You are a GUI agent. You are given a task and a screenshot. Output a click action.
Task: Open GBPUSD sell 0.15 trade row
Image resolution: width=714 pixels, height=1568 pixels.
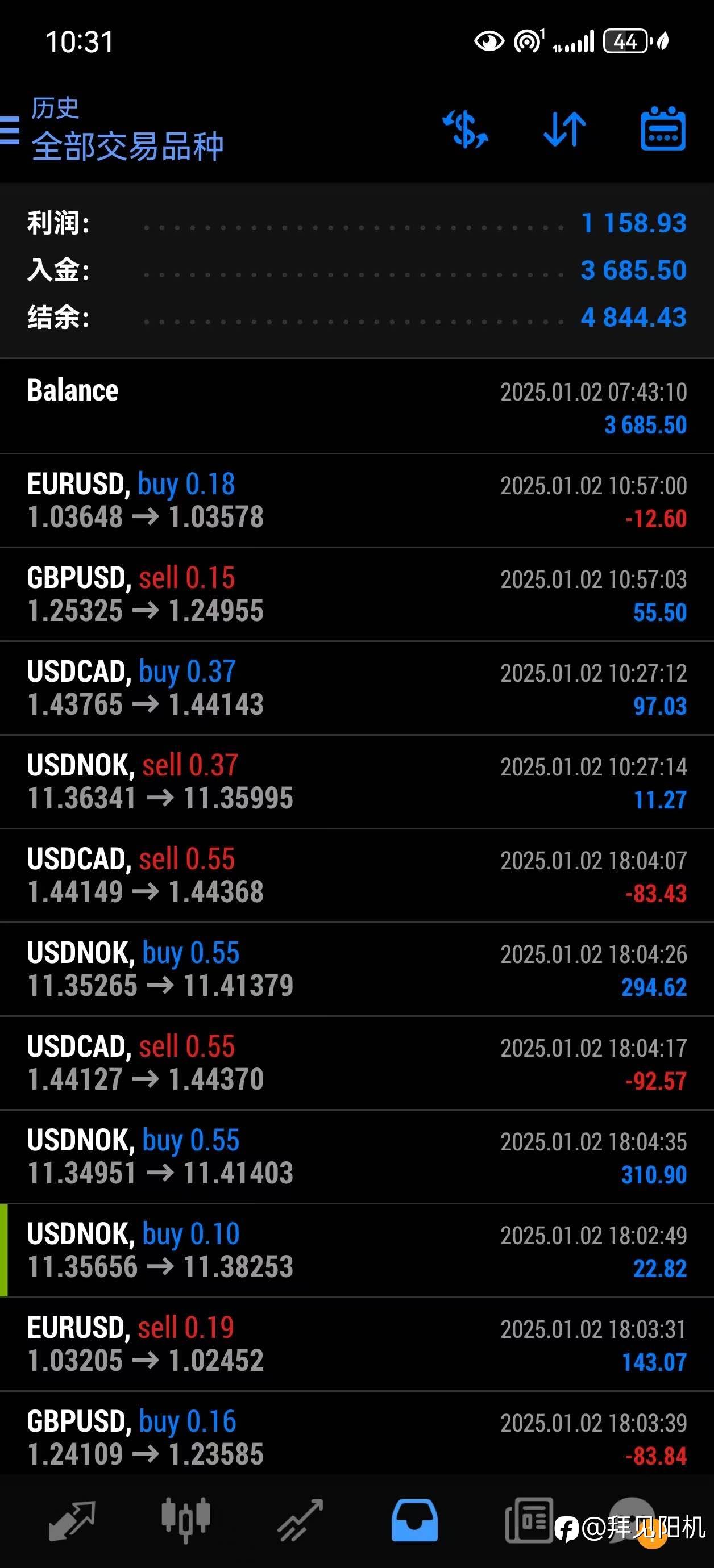point(357,594)
